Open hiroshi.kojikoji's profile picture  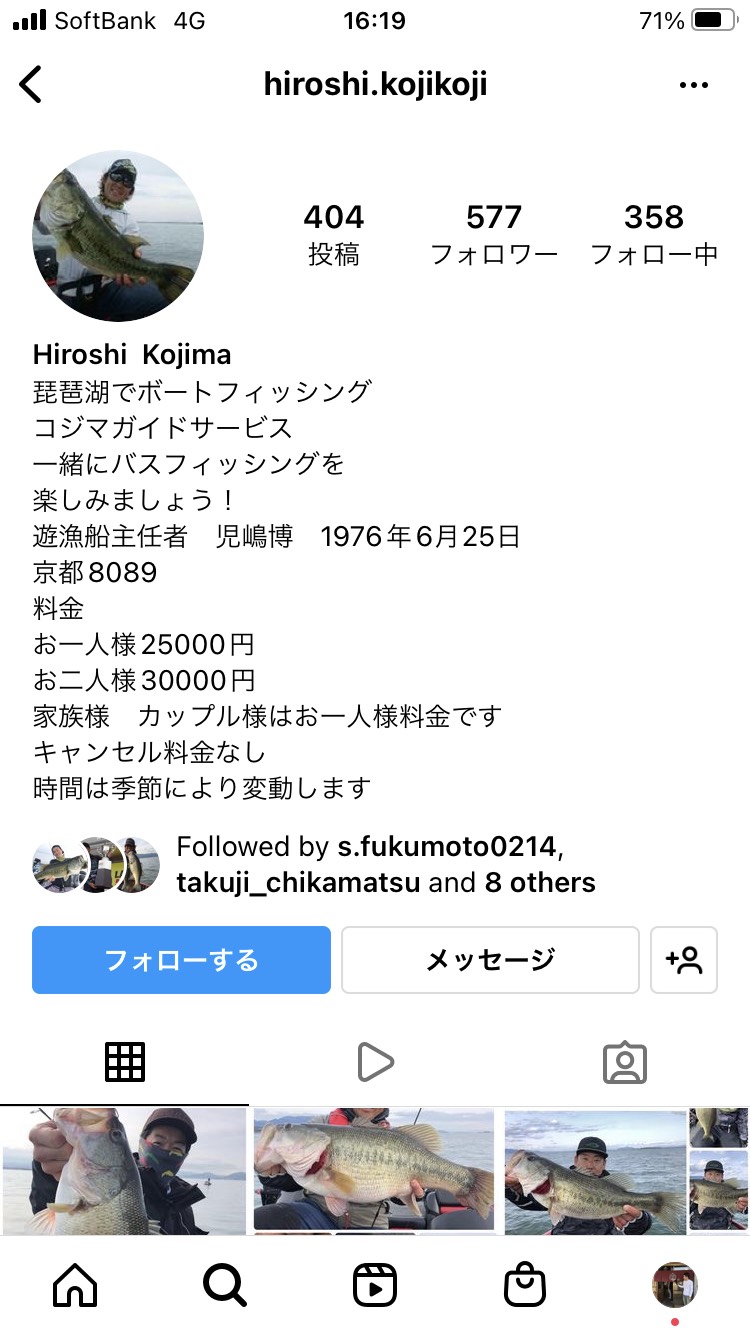[118, 236]
